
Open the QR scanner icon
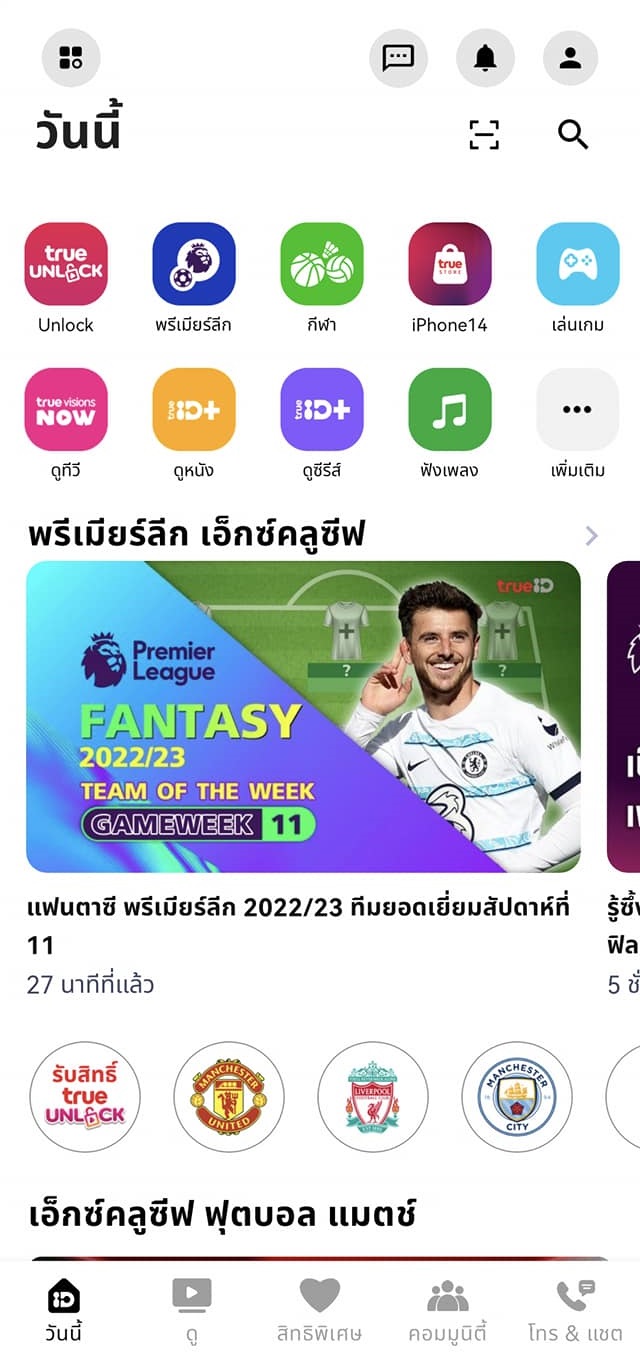click(x=484, y=134)
